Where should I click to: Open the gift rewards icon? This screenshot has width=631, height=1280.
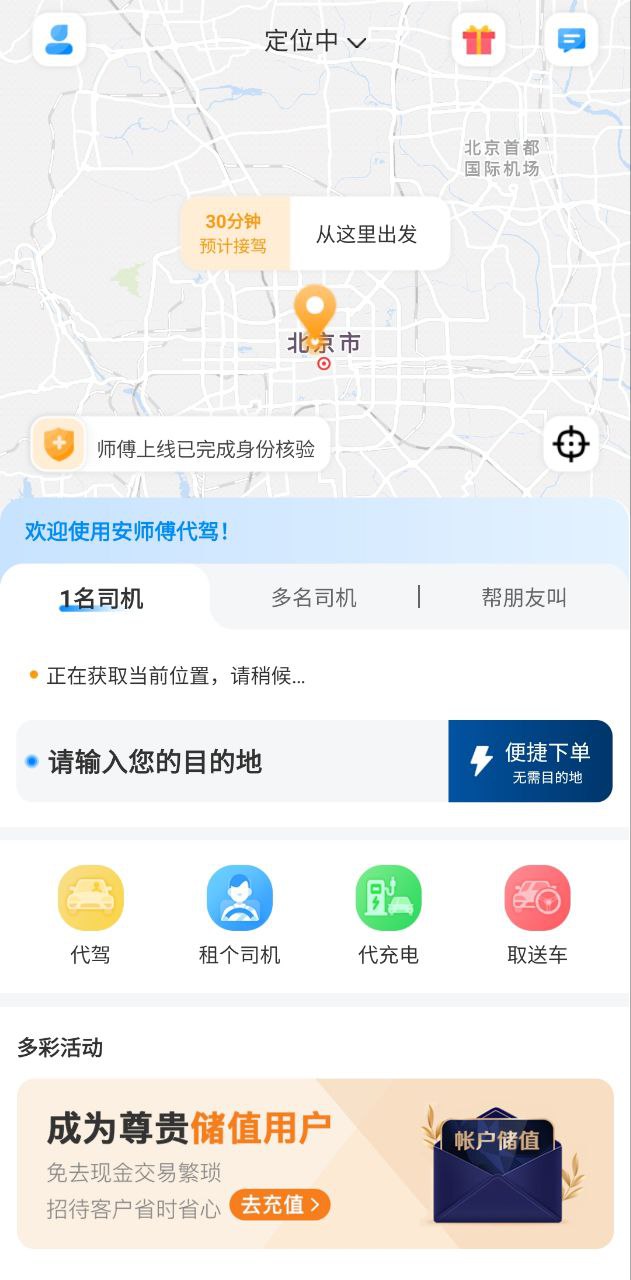coord(478,41)
